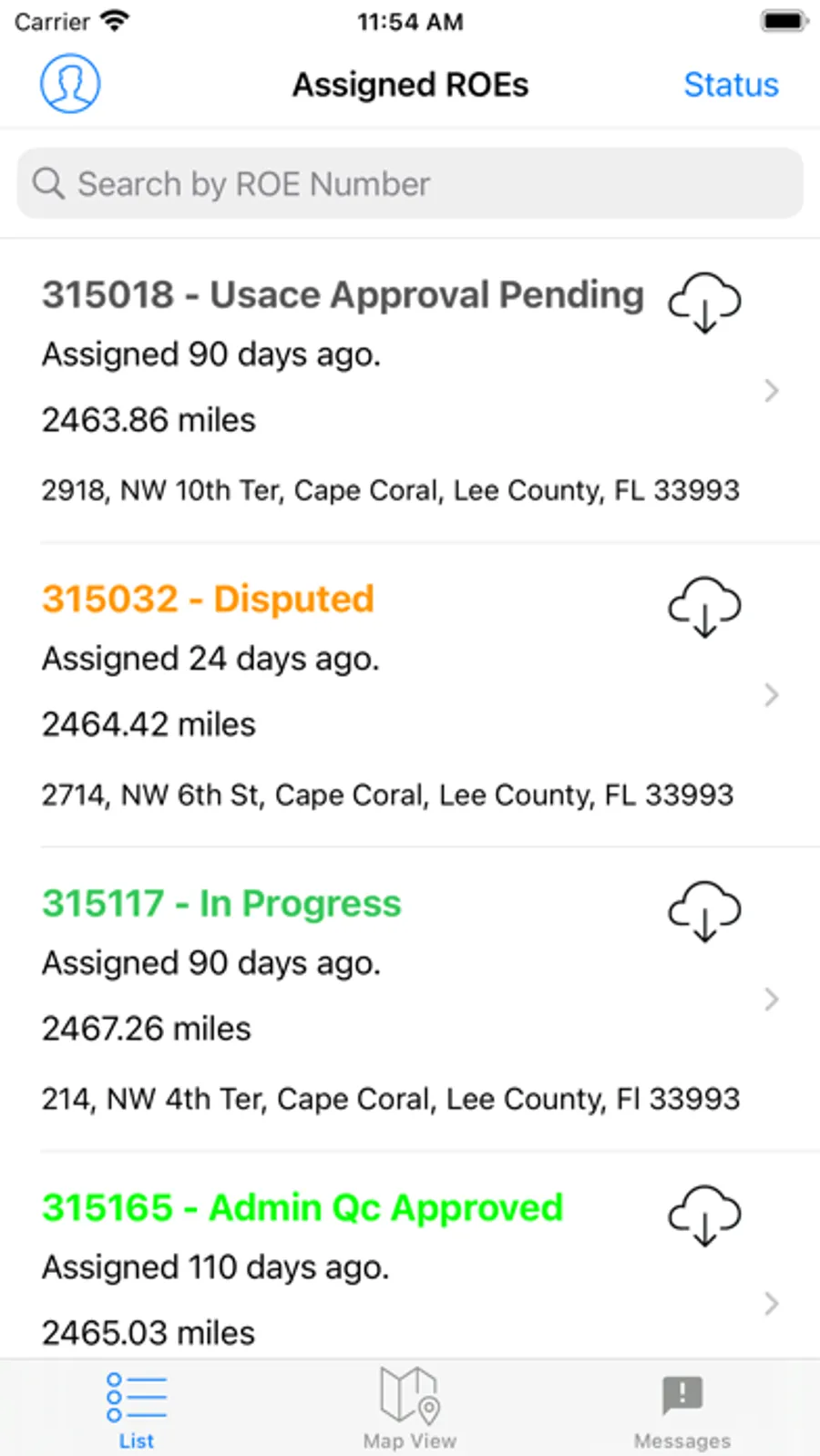The width and height of the screenshot is (820, 1456).
Task: Download ROE 315018 via cloud icon
Action: (704, 302)
